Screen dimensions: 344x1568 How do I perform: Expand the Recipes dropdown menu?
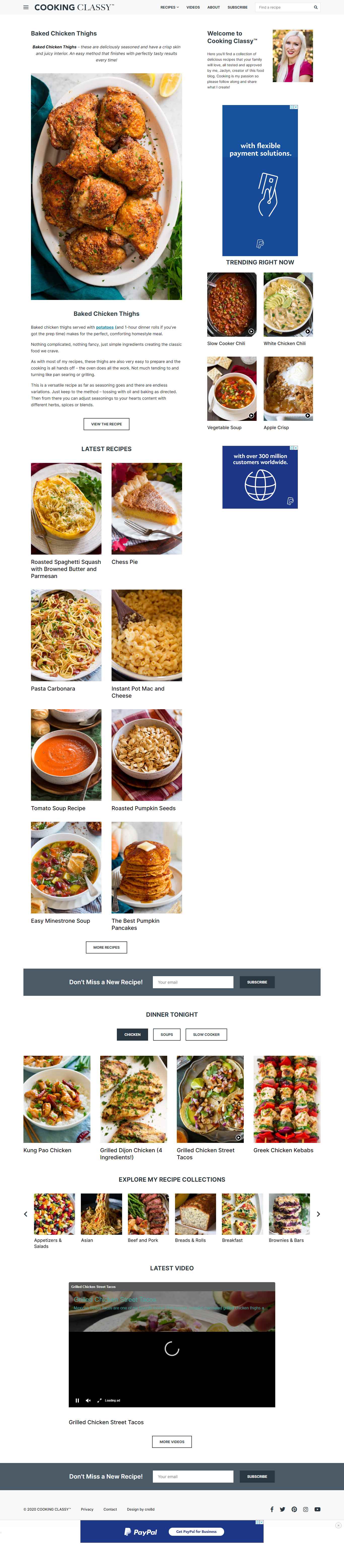(169, 7)
